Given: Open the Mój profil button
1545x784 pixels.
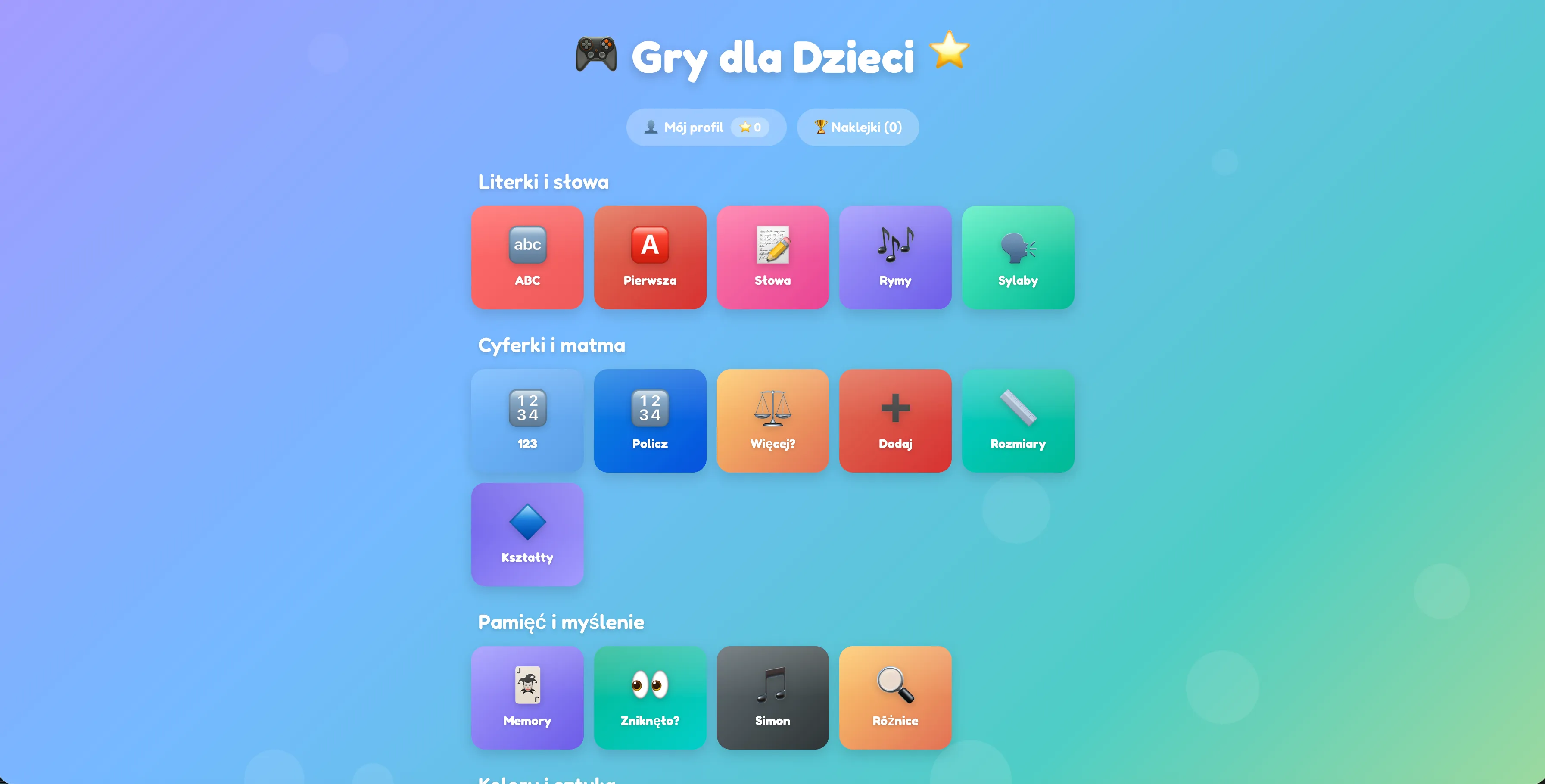Looking at the screenshot, I should (705, 127).
